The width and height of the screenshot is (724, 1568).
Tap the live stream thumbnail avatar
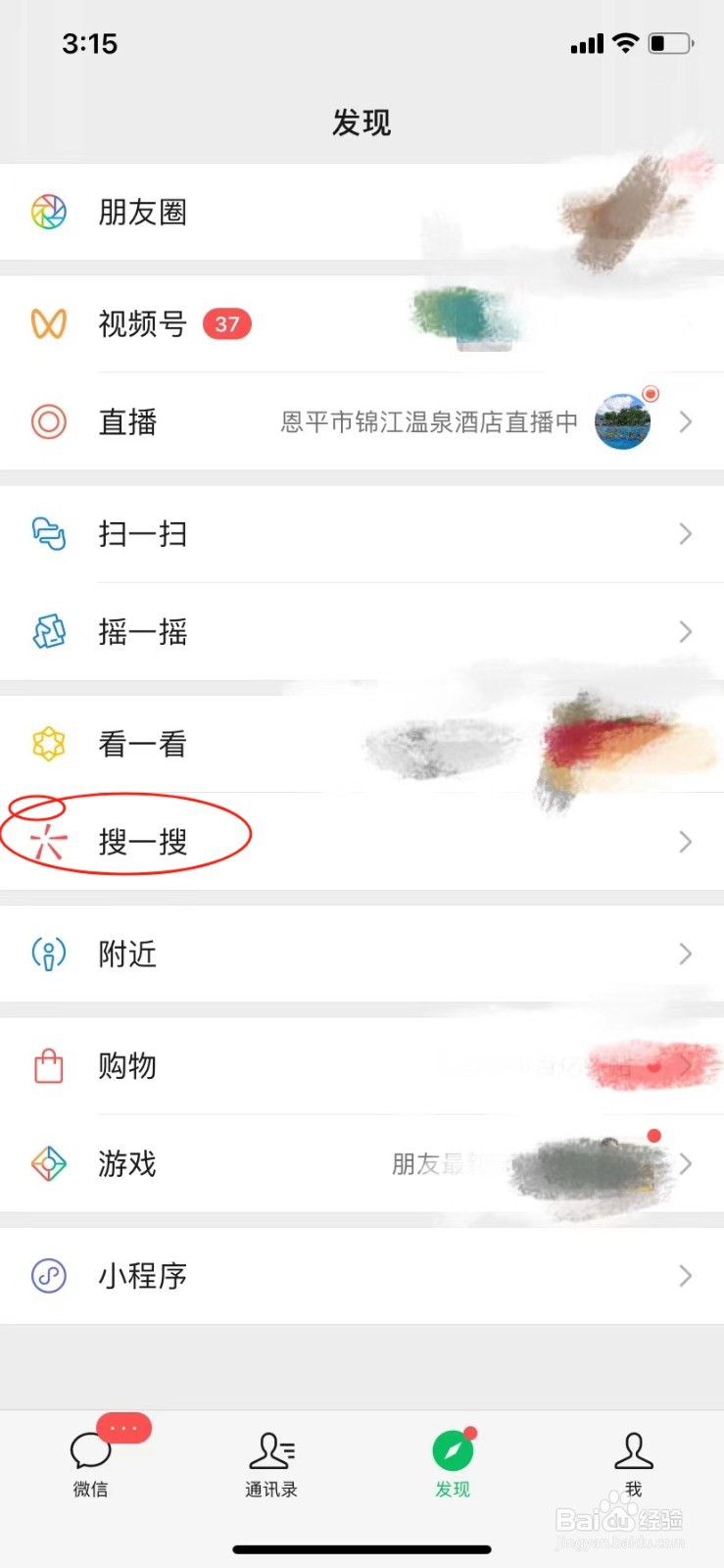tap(623, 422)
